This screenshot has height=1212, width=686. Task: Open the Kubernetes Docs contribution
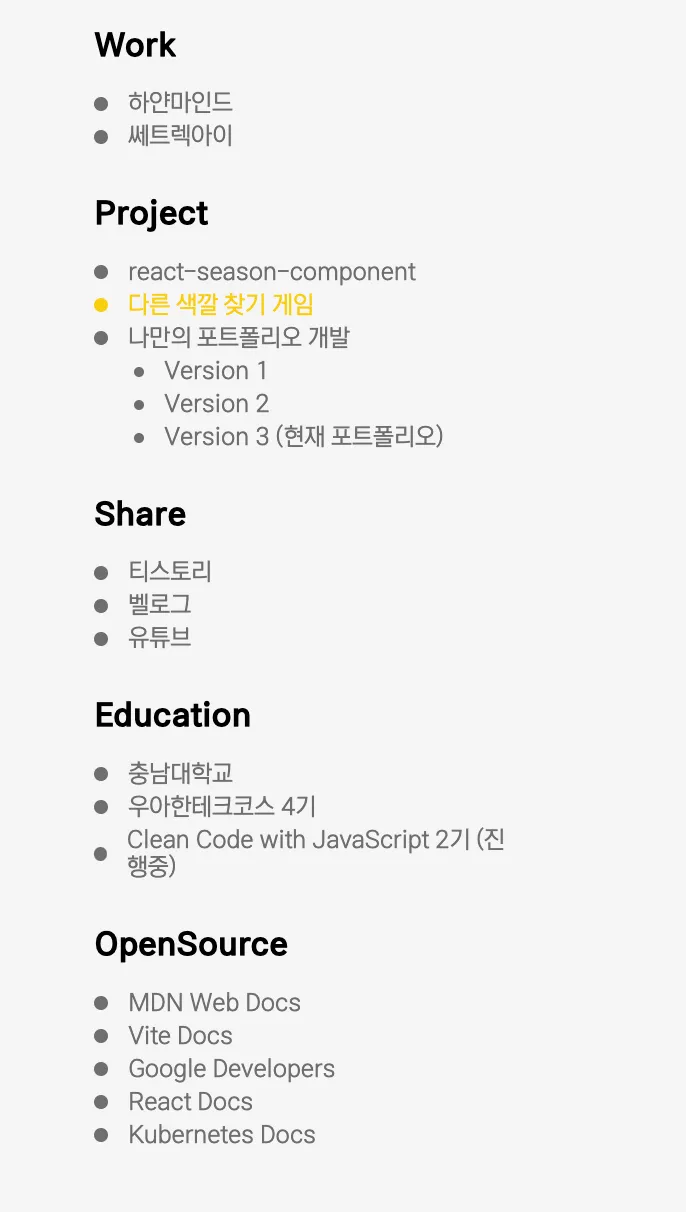[x=222, y=1135]
